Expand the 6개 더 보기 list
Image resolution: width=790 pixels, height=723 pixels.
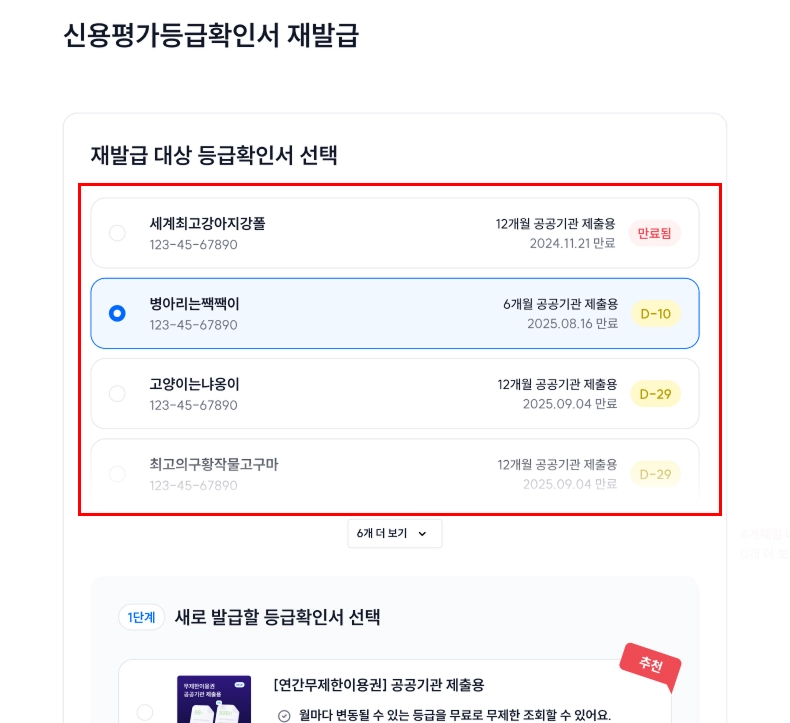click(x=394, y=534)
